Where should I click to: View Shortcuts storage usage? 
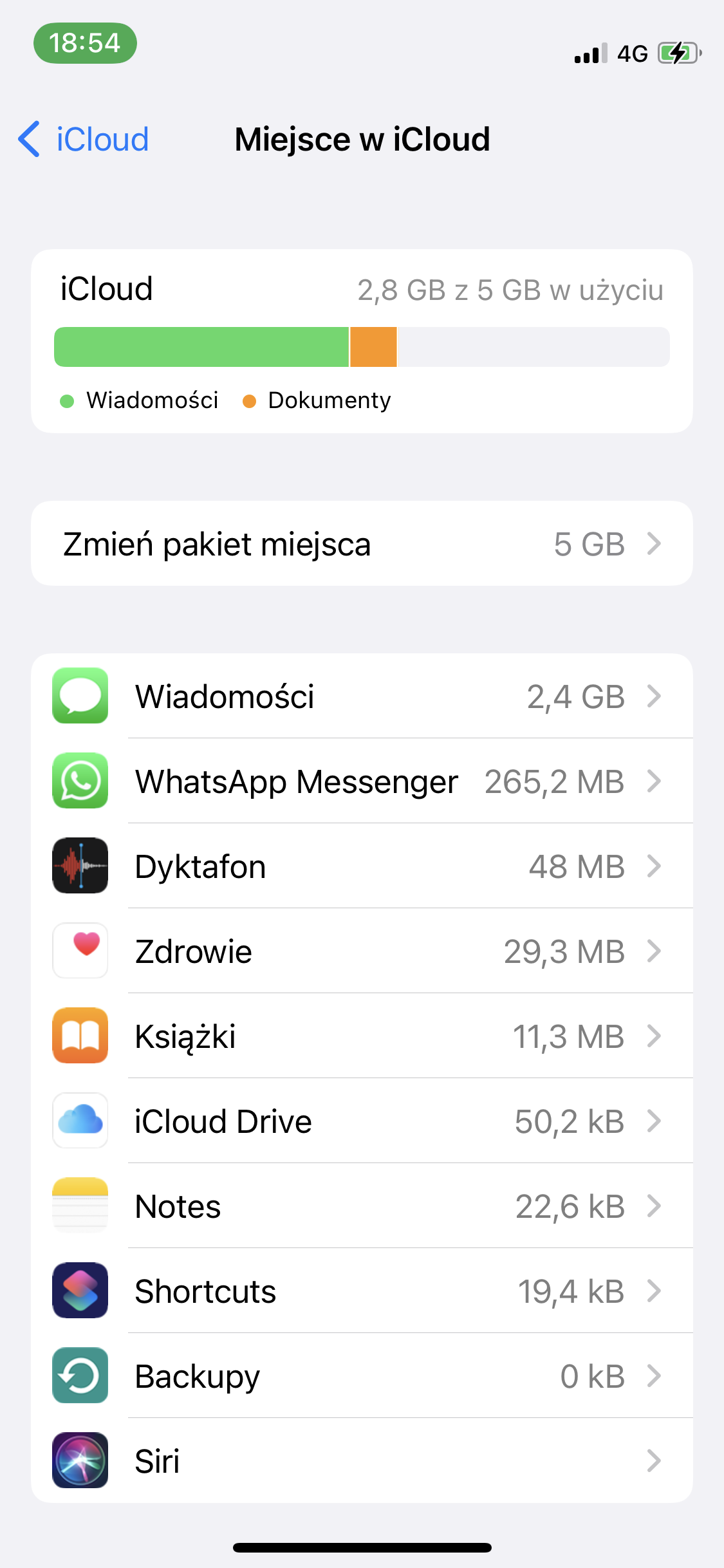click(x=362, y=1291)
